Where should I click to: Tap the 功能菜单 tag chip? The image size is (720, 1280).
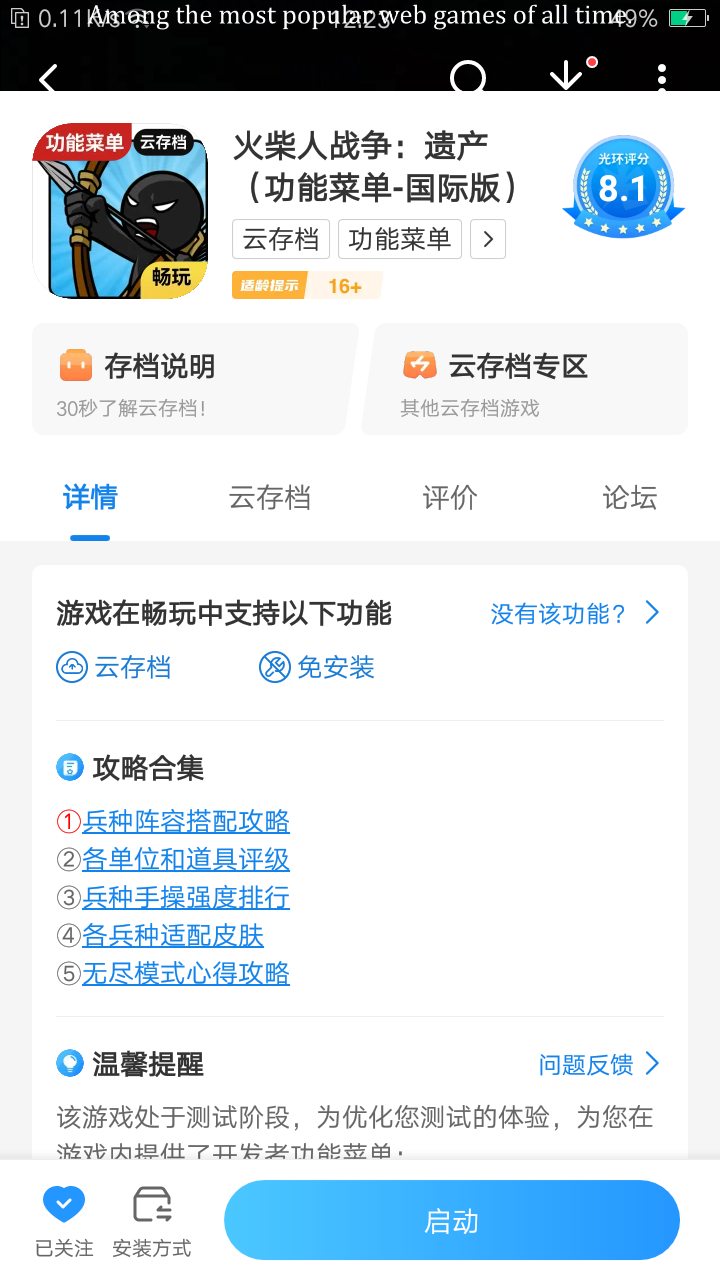click(400, 240)
